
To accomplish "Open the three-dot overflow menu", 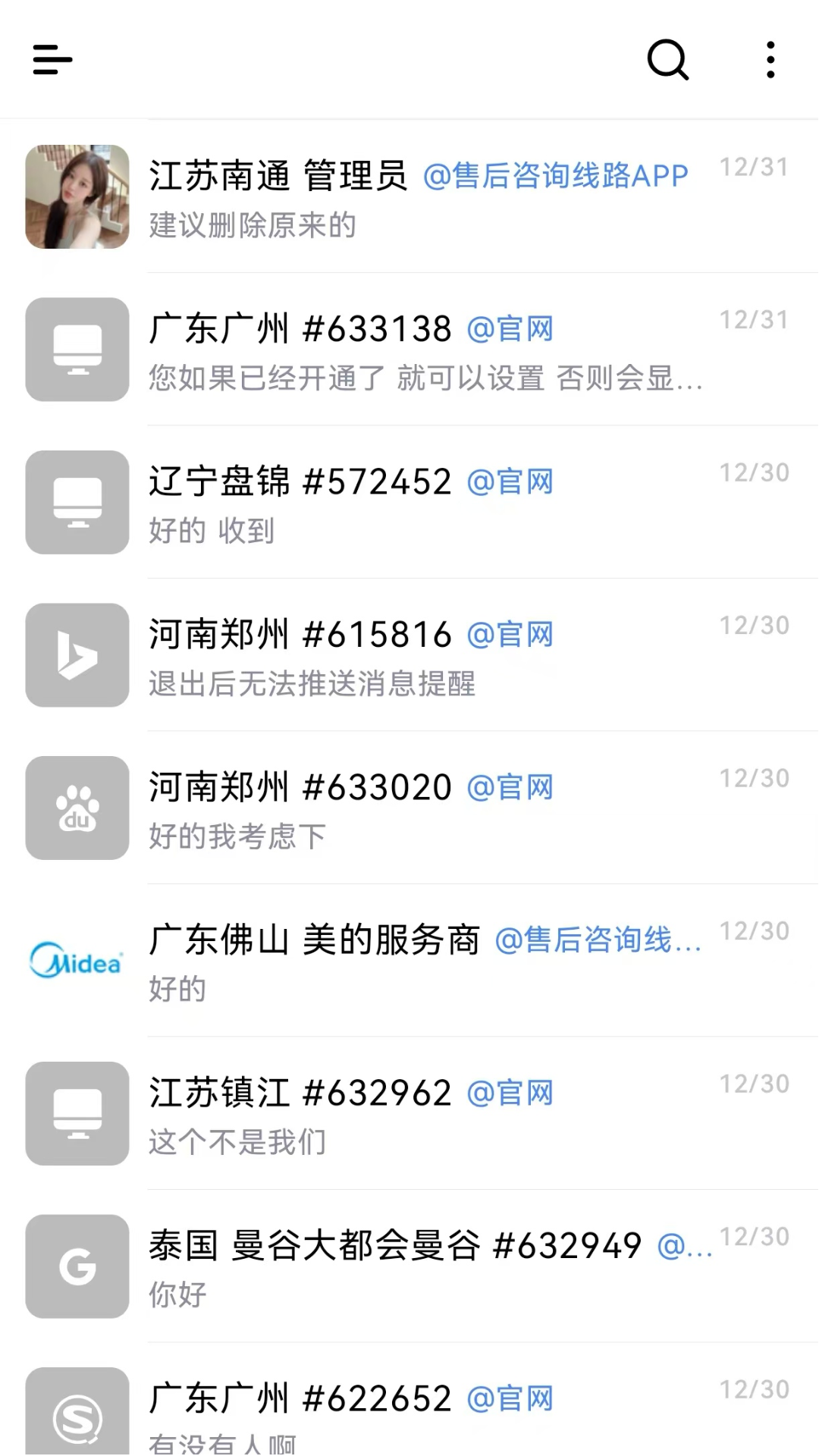I will 770,60.
